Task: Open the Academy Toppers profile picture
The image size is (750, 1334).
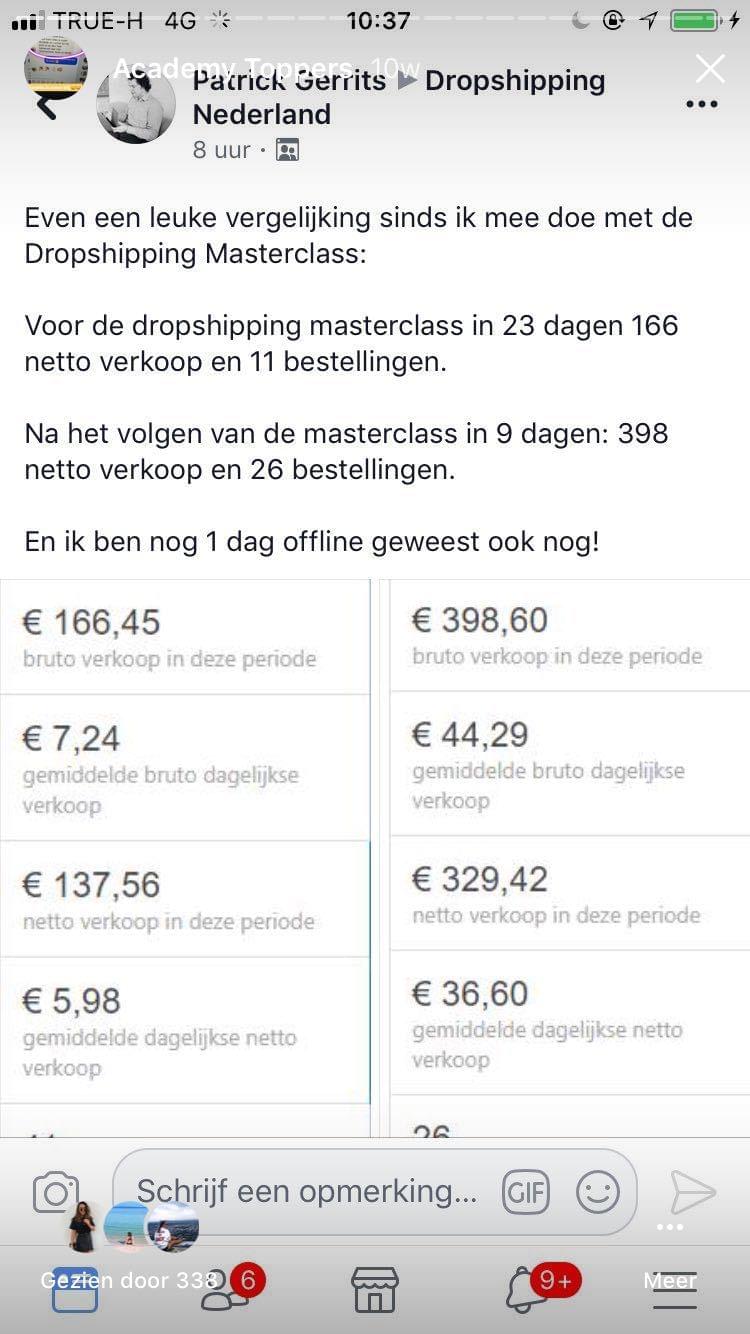Action: pos(56,66)
